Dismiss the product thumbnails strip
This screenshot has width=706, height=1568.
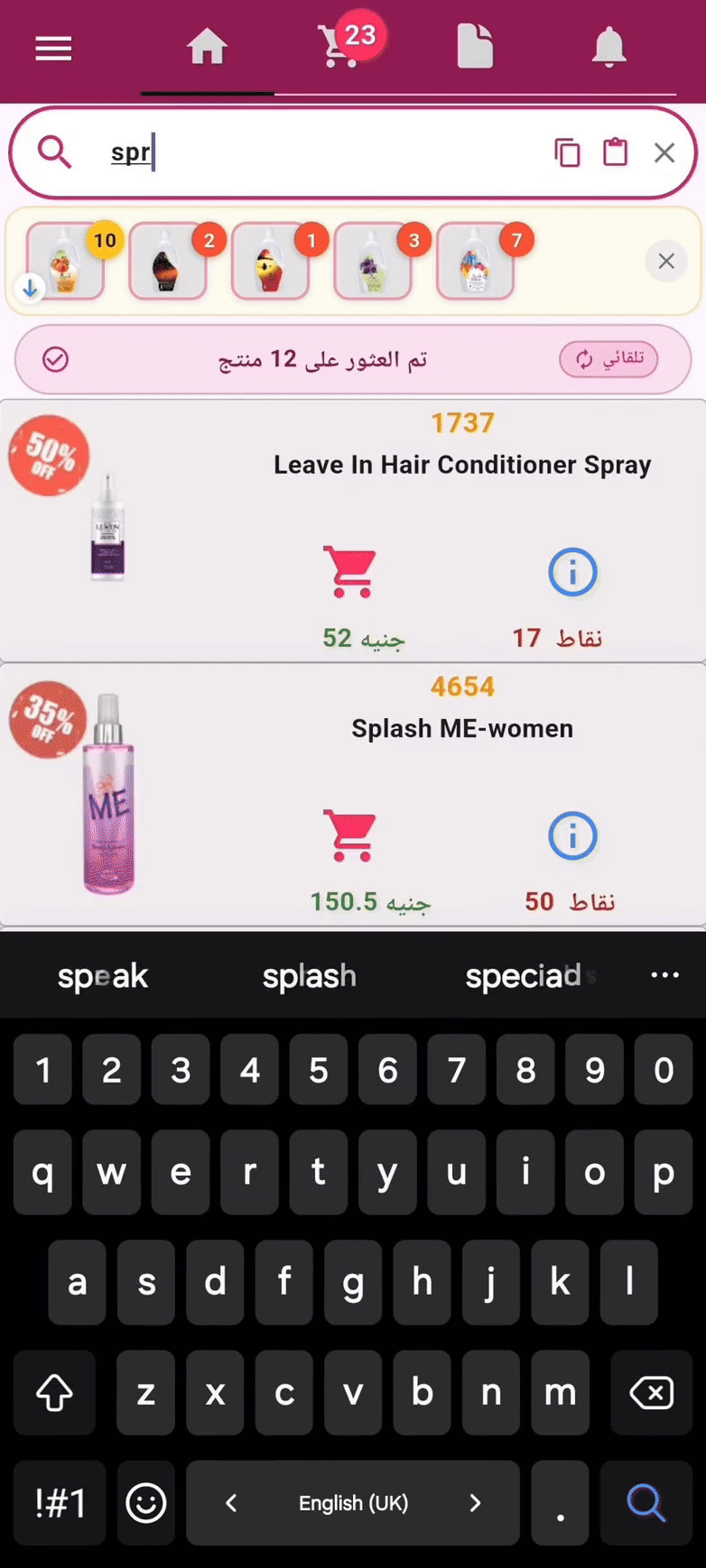(666, 262)
